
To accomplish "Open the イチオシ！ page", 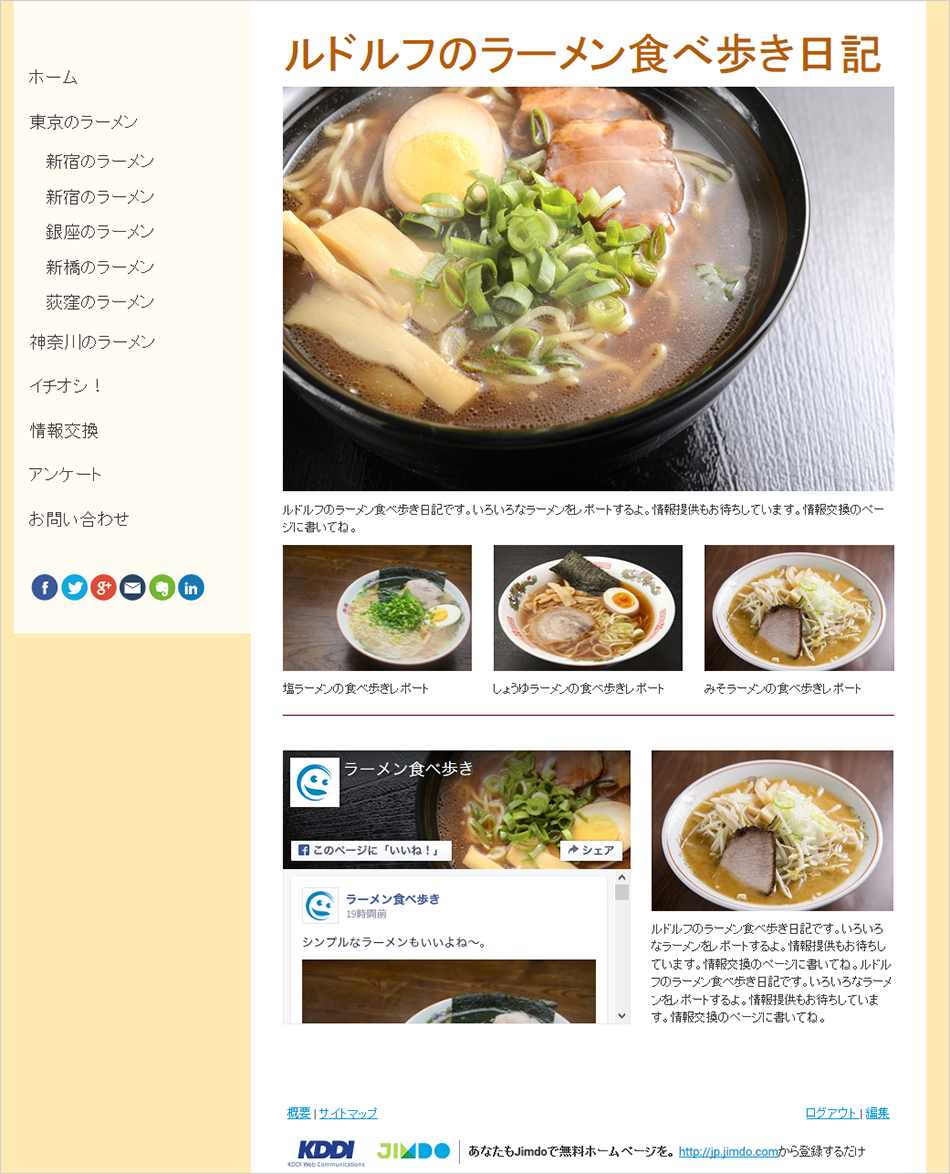I will click(x=66, y=386).
